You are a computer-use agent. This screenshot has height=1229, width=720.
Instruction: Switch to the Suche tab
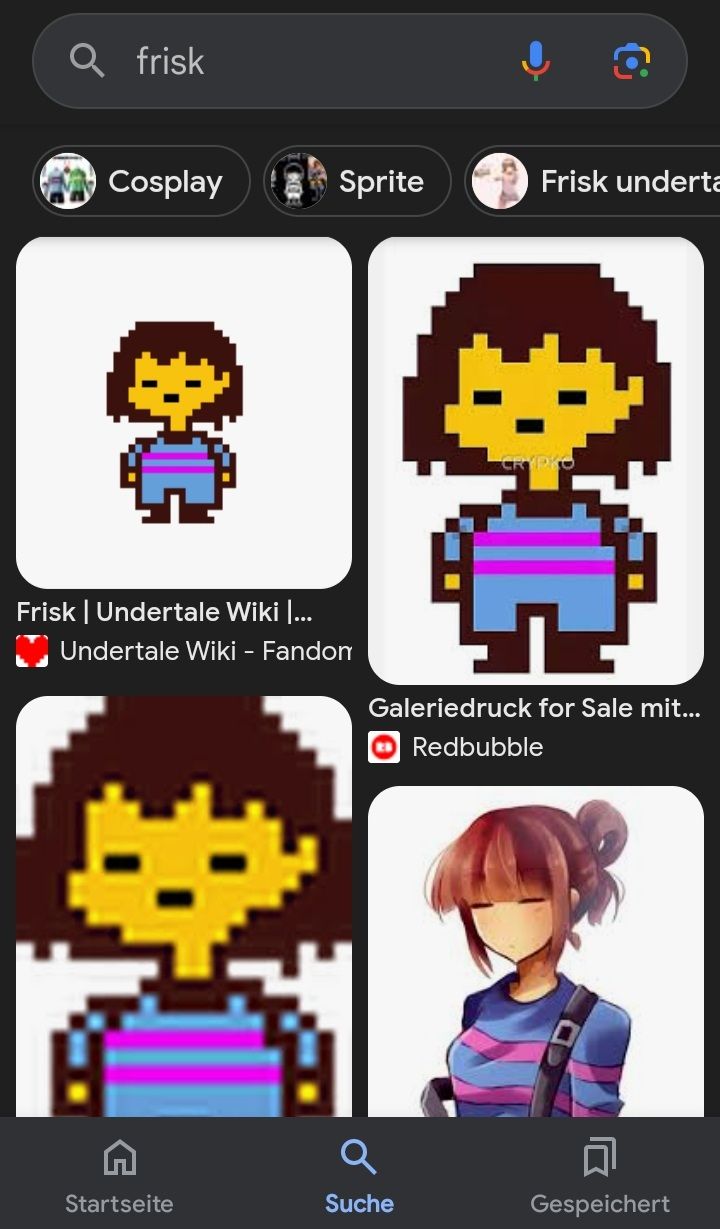click(359, 1177)
